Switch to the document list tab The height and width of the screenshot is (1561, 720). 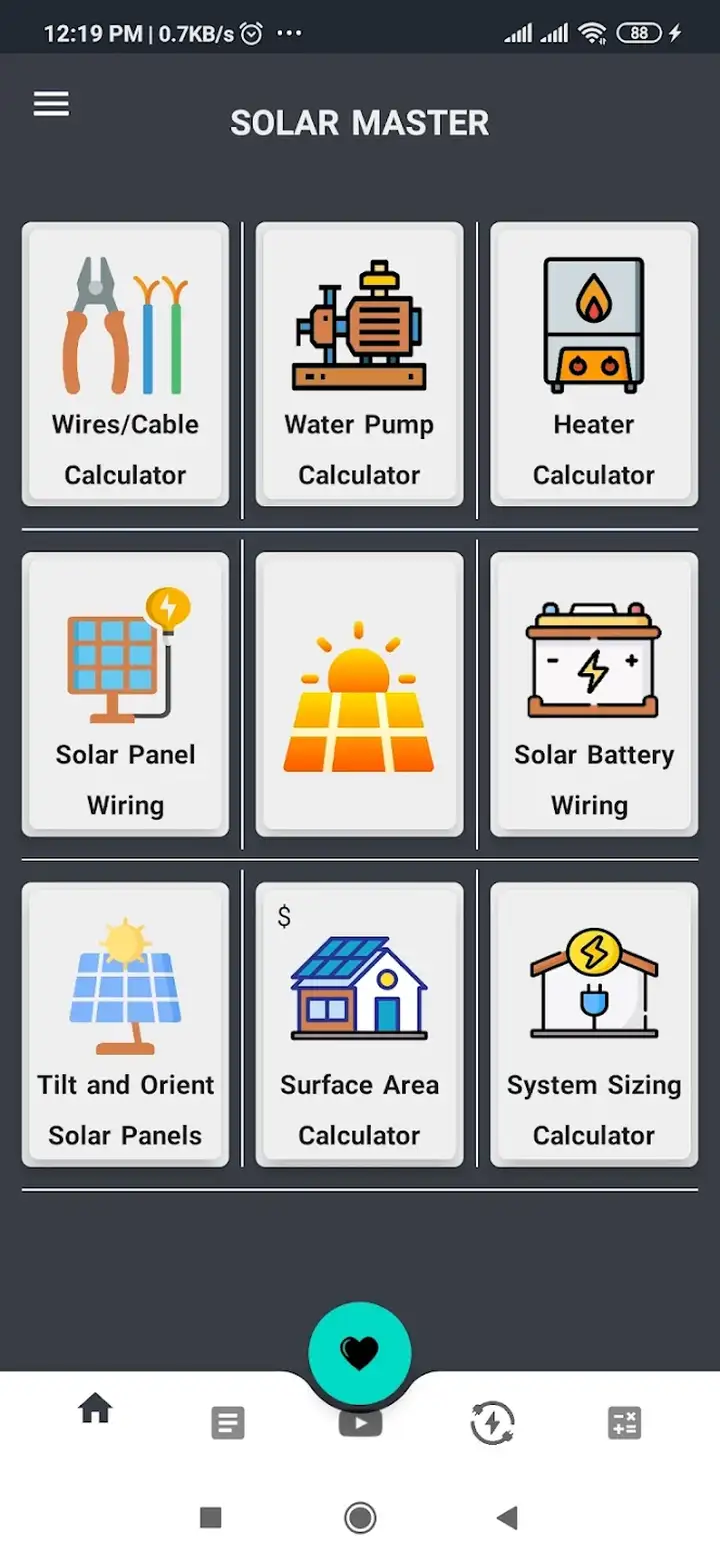228,1422
